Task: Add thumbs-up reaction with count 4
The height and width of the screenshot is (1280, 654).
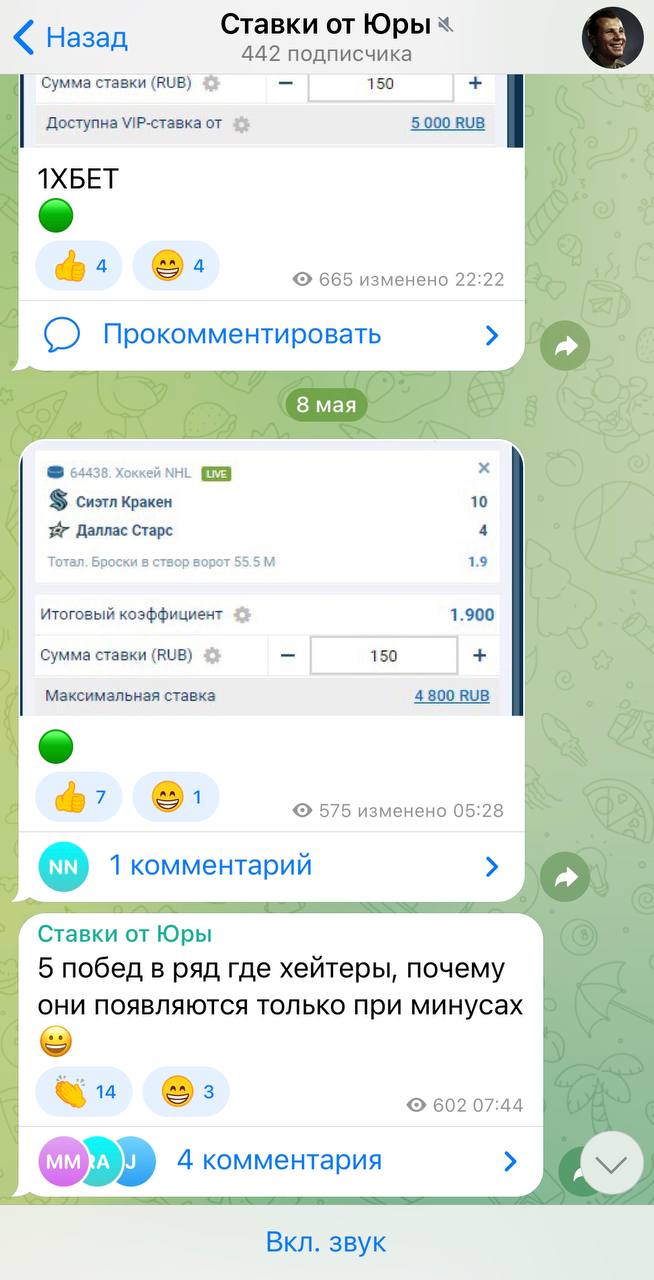Action: click(79, 266)
